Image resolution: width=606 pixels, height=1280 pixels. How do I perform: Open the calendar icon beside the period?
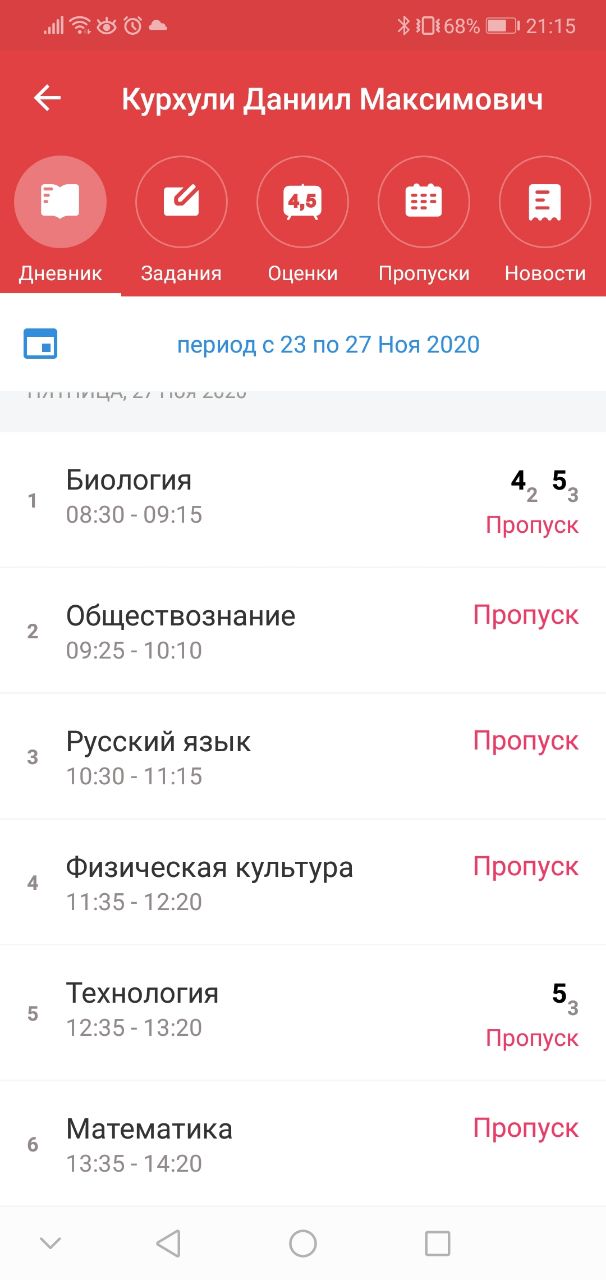(x=40, y=344)
